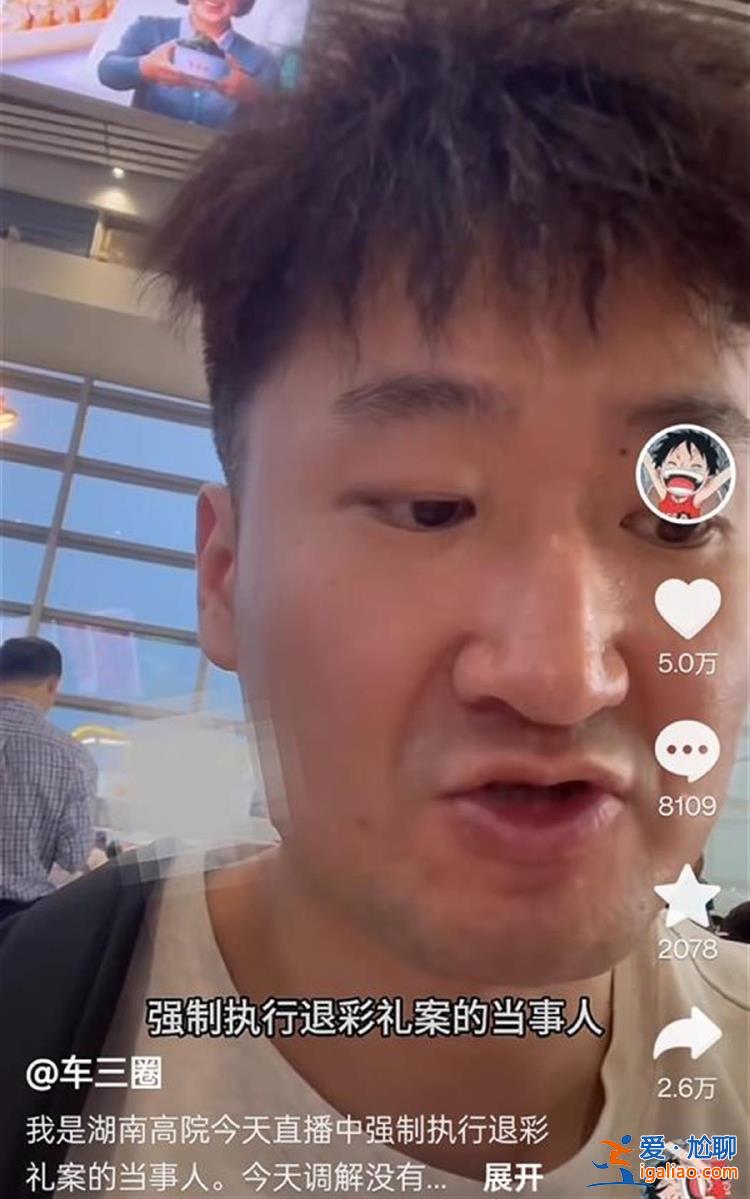
Task: Open the creator's cartoon avatar profile
Action: pos(685,474)
